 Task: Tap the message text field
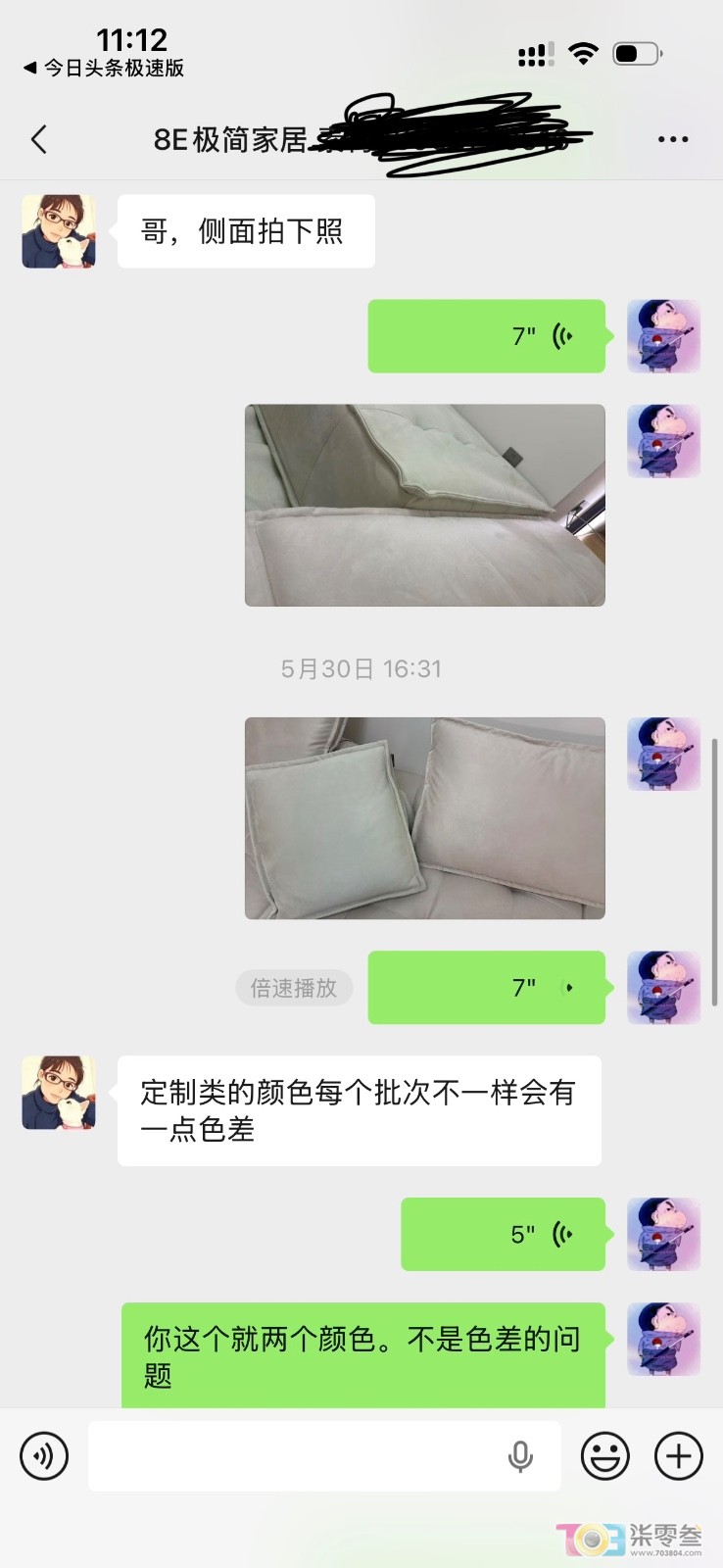(324, 1456)
